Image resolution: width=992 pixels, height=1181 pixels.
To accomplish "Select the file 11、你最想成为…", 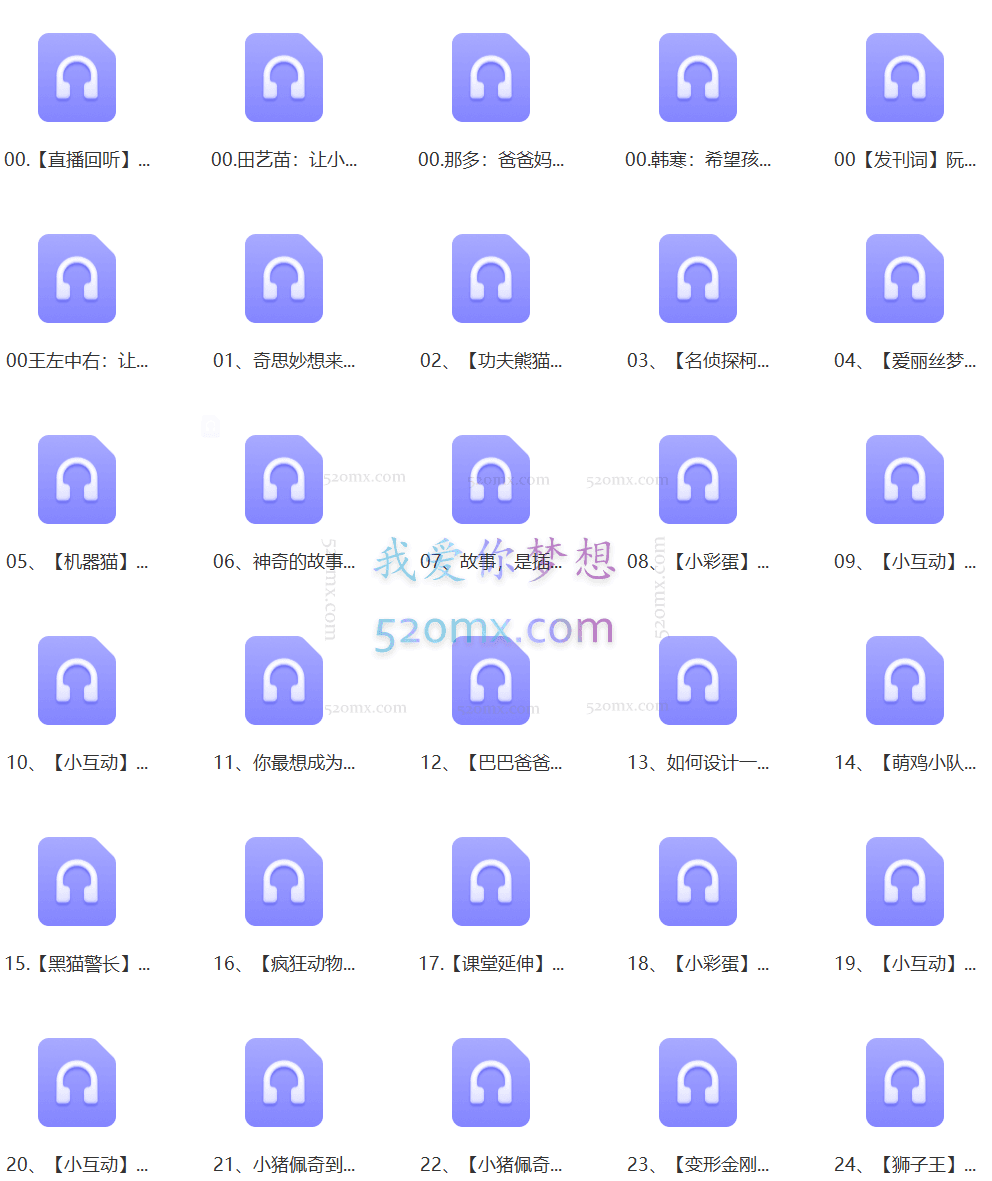I will coord(284,681).
